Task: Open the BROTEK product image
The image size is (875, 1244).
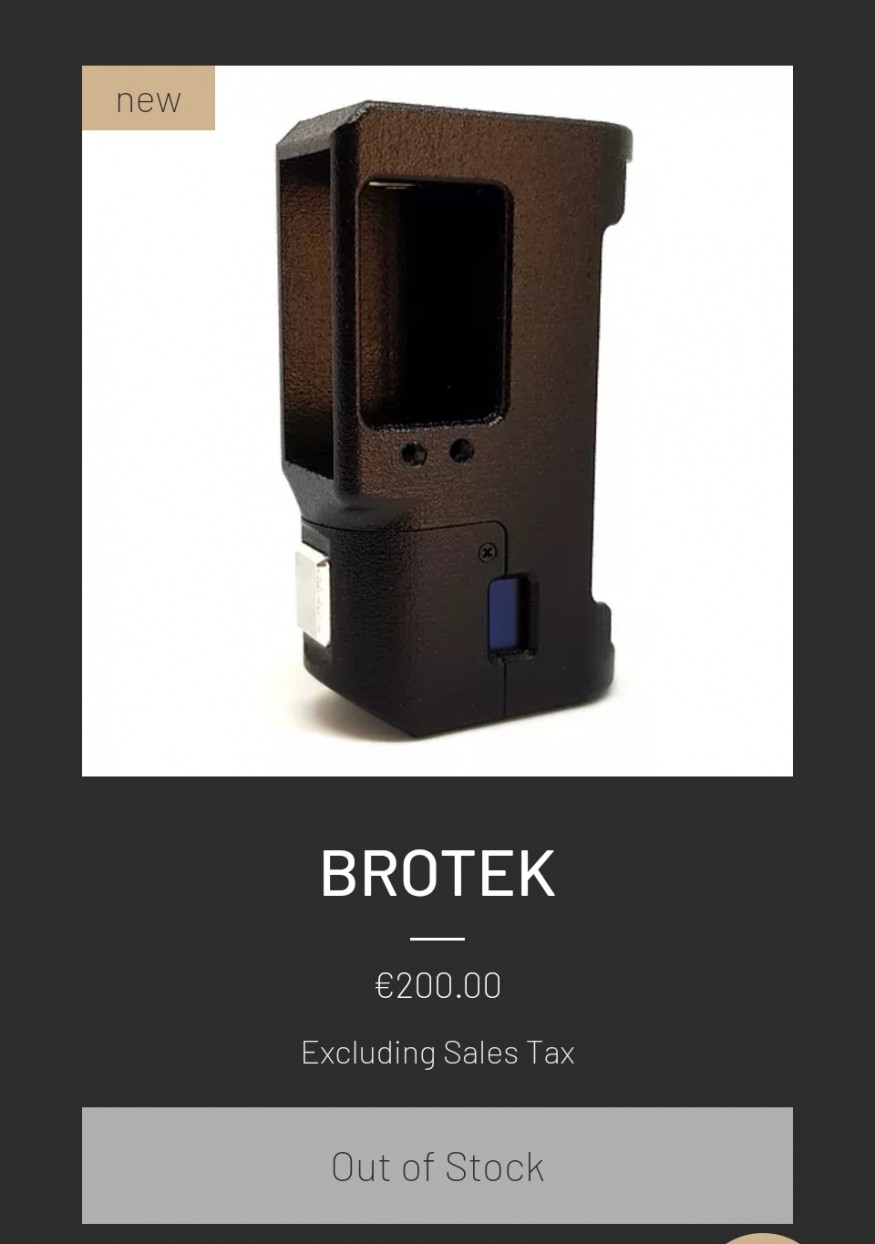Action: [437, 421]
